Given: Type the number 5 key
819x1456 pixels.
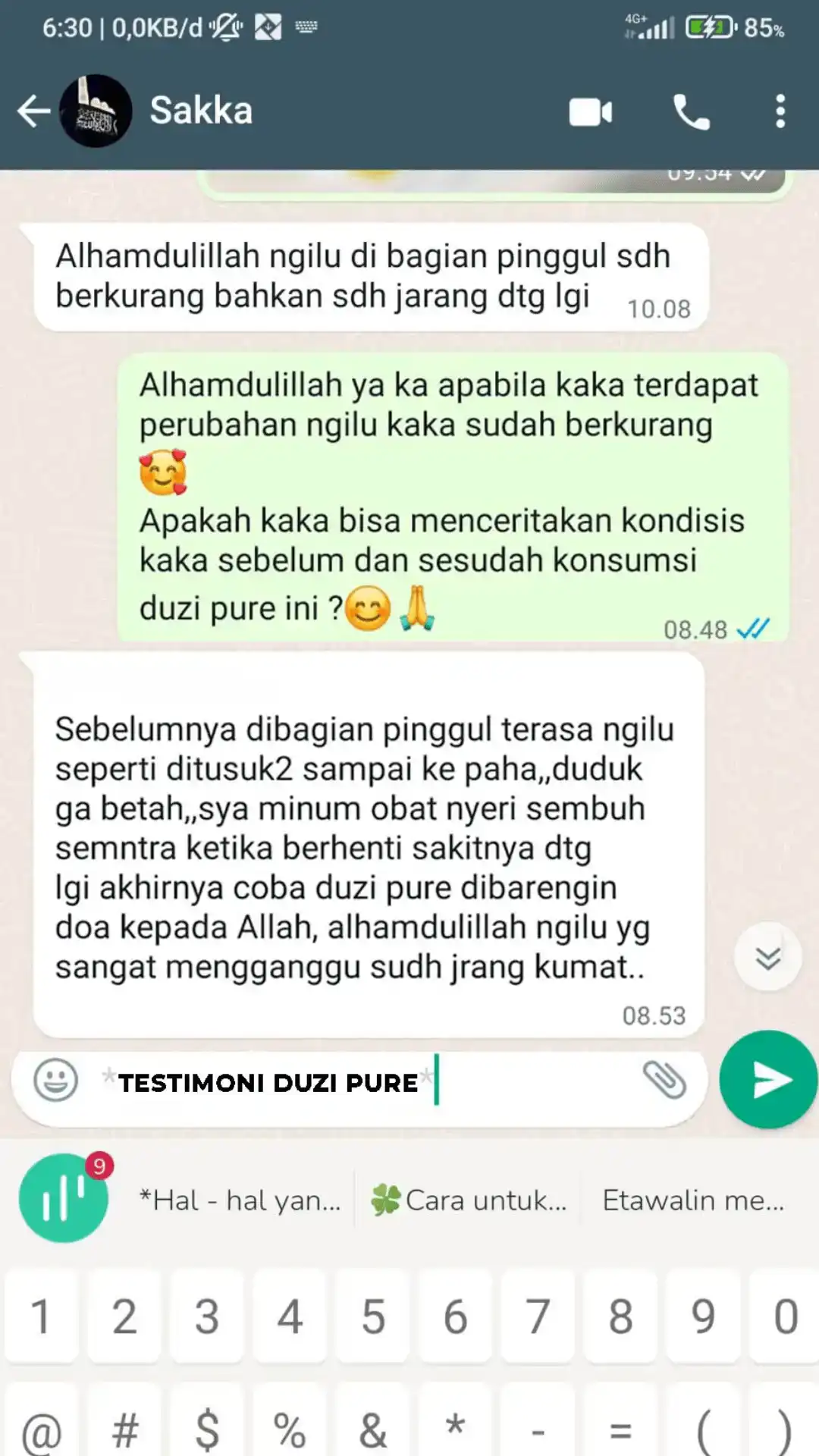Looking at the screenshot, I should pyautogui.click(x=372, y=1317).
